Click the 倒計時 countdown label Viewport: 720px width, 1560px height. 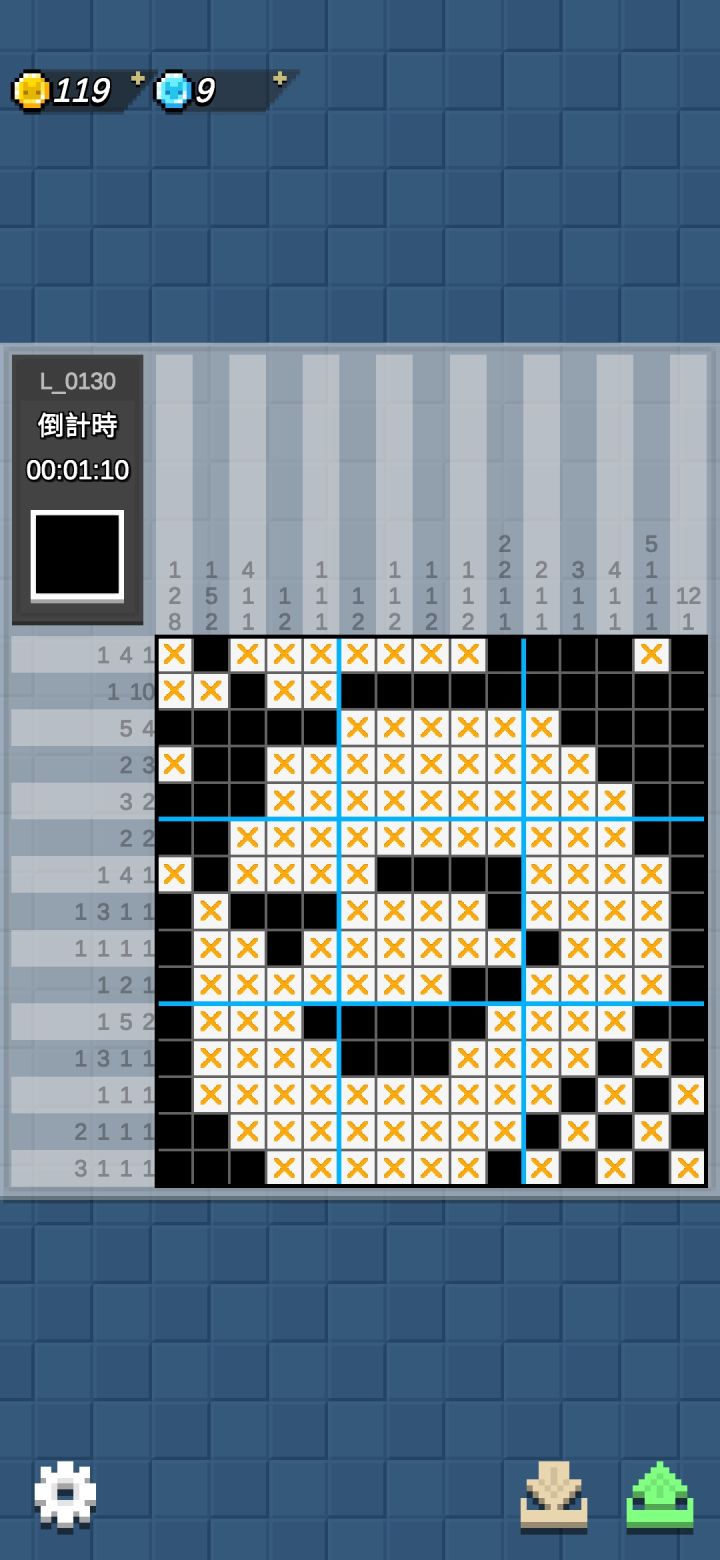pyautogui.click(x=77, y=425)
